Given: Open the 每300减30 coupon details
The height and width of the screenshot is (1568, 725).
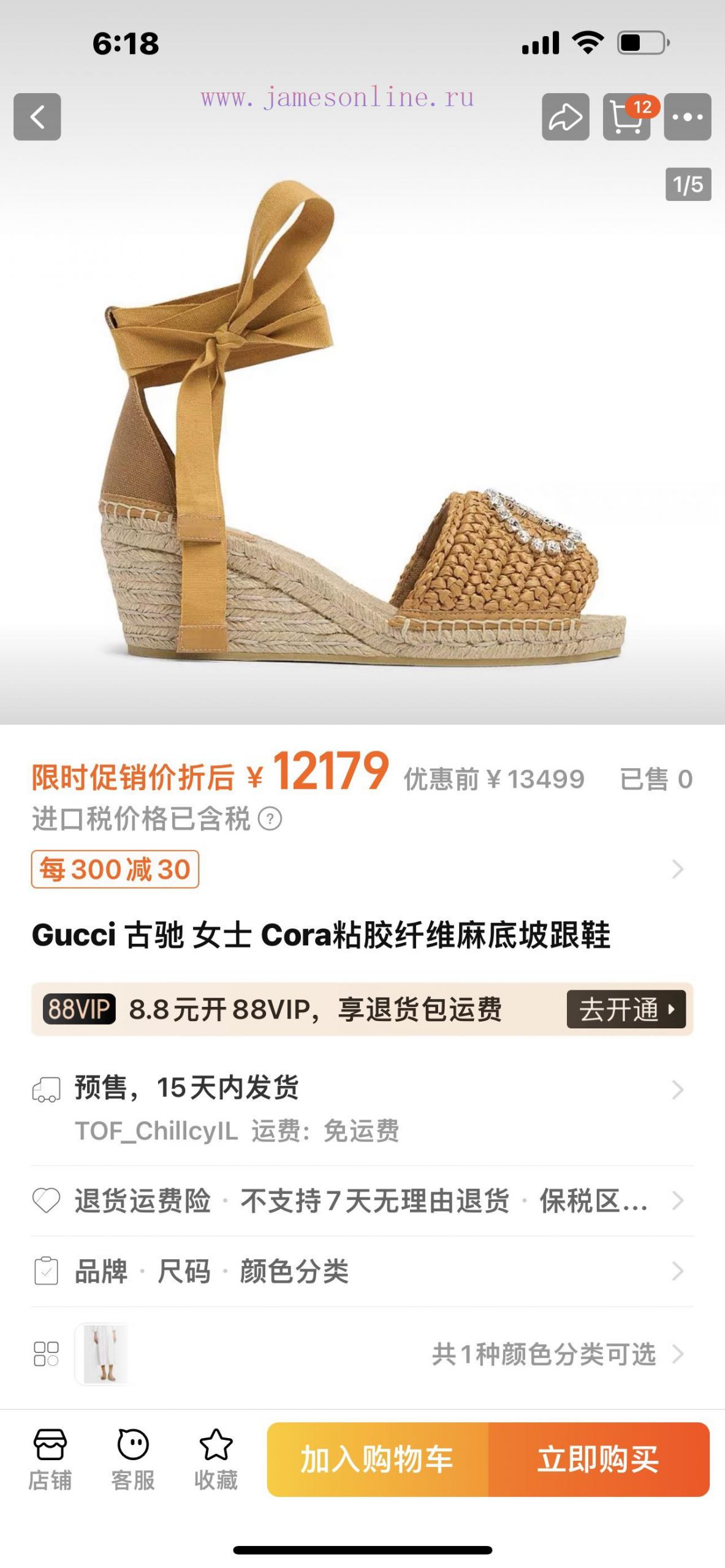Looking at the screenshot, I should coord(115,869).
